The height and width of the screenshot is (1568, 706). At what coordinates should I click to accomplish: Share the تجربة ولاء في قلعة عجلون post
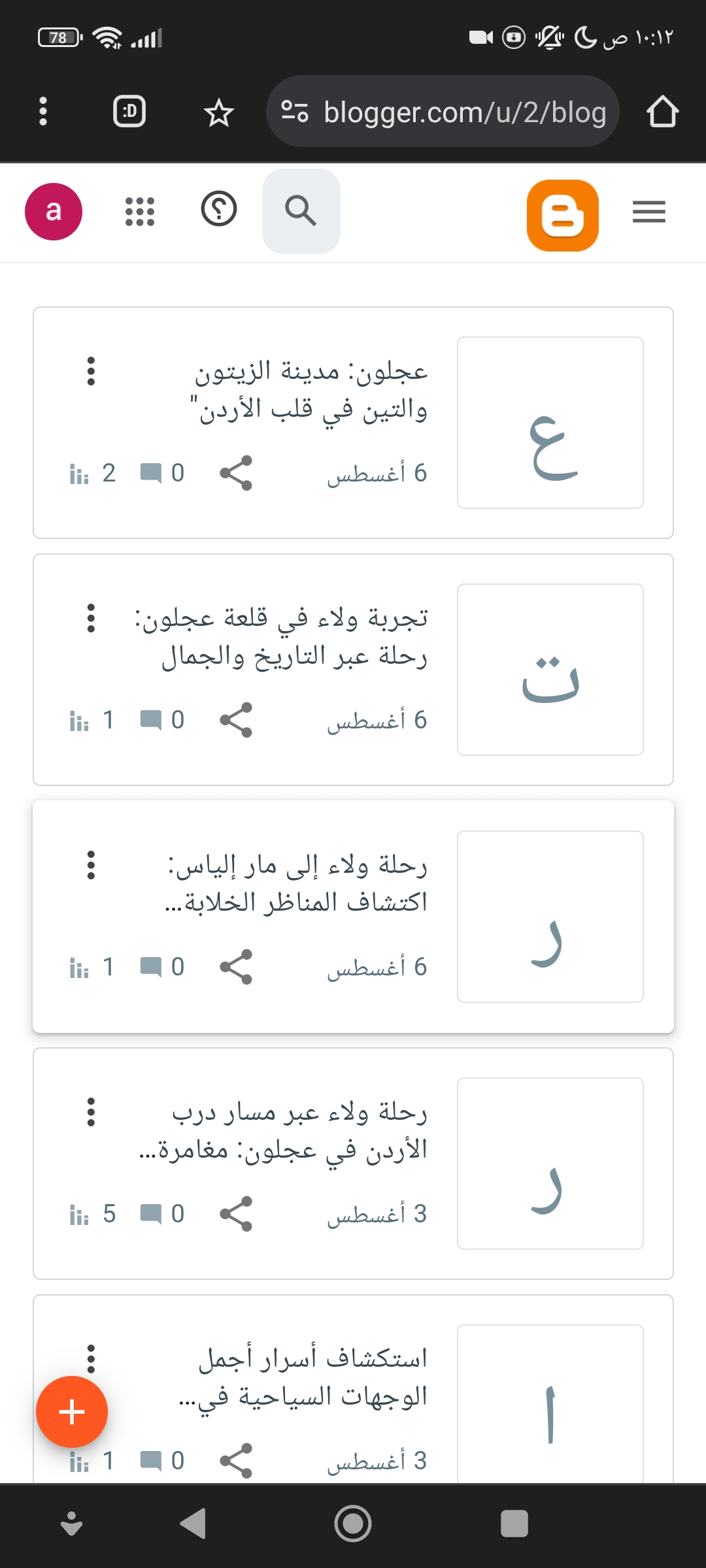[236, 720]
